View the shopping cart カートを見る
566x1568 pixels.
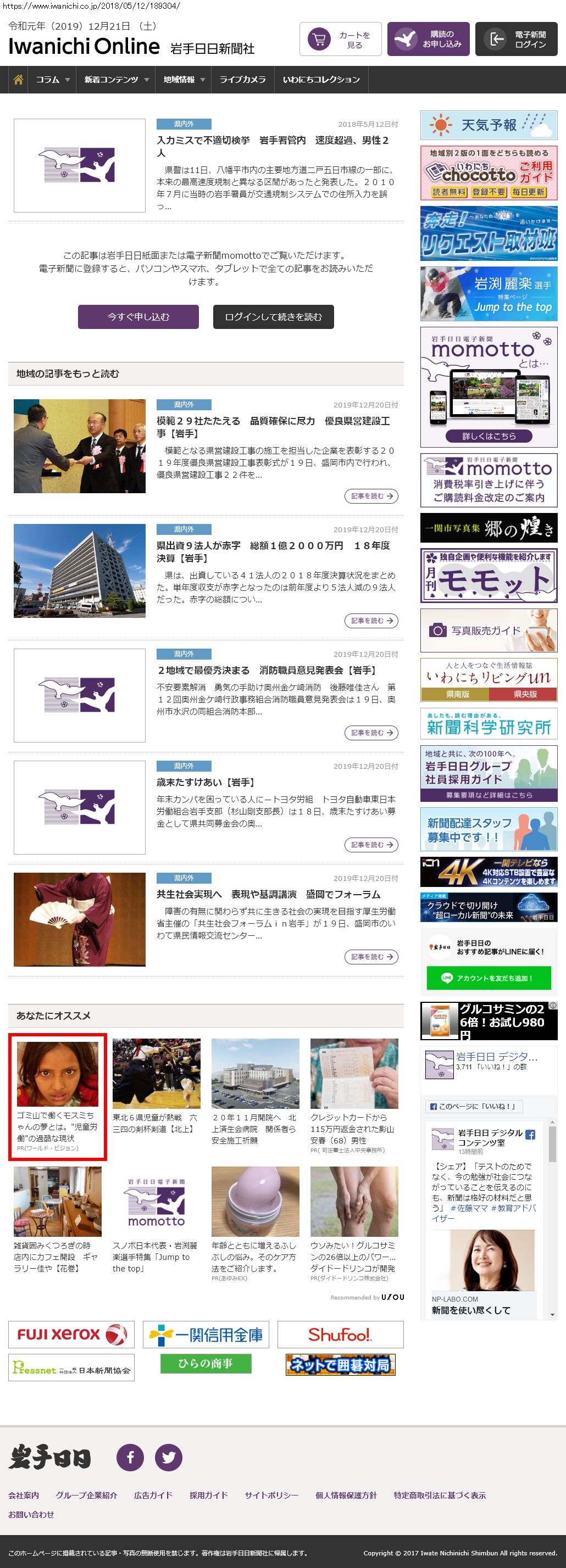[x=341, y=40]
